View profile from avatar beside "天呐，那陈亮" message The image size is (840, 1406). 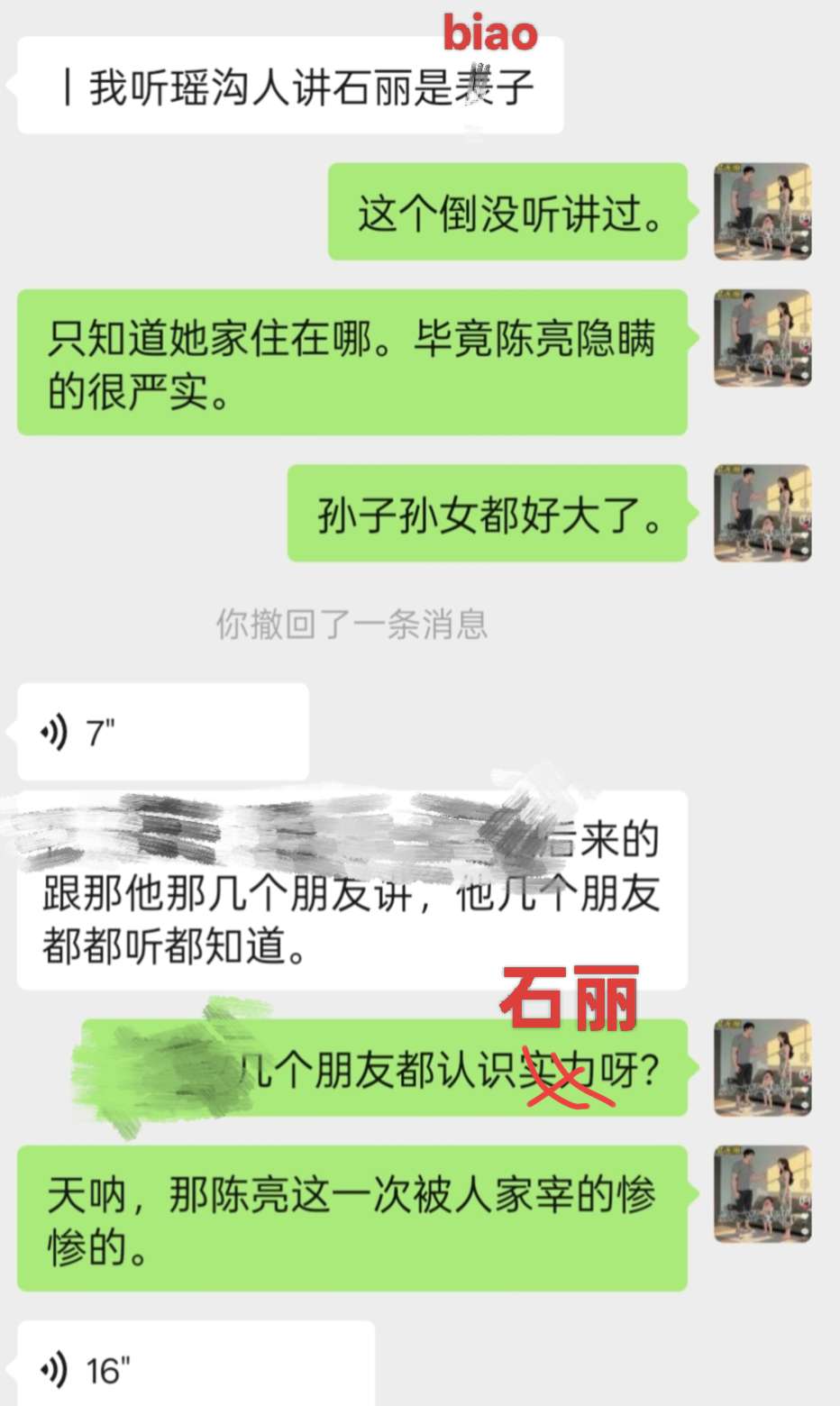tap(762, 1194)
